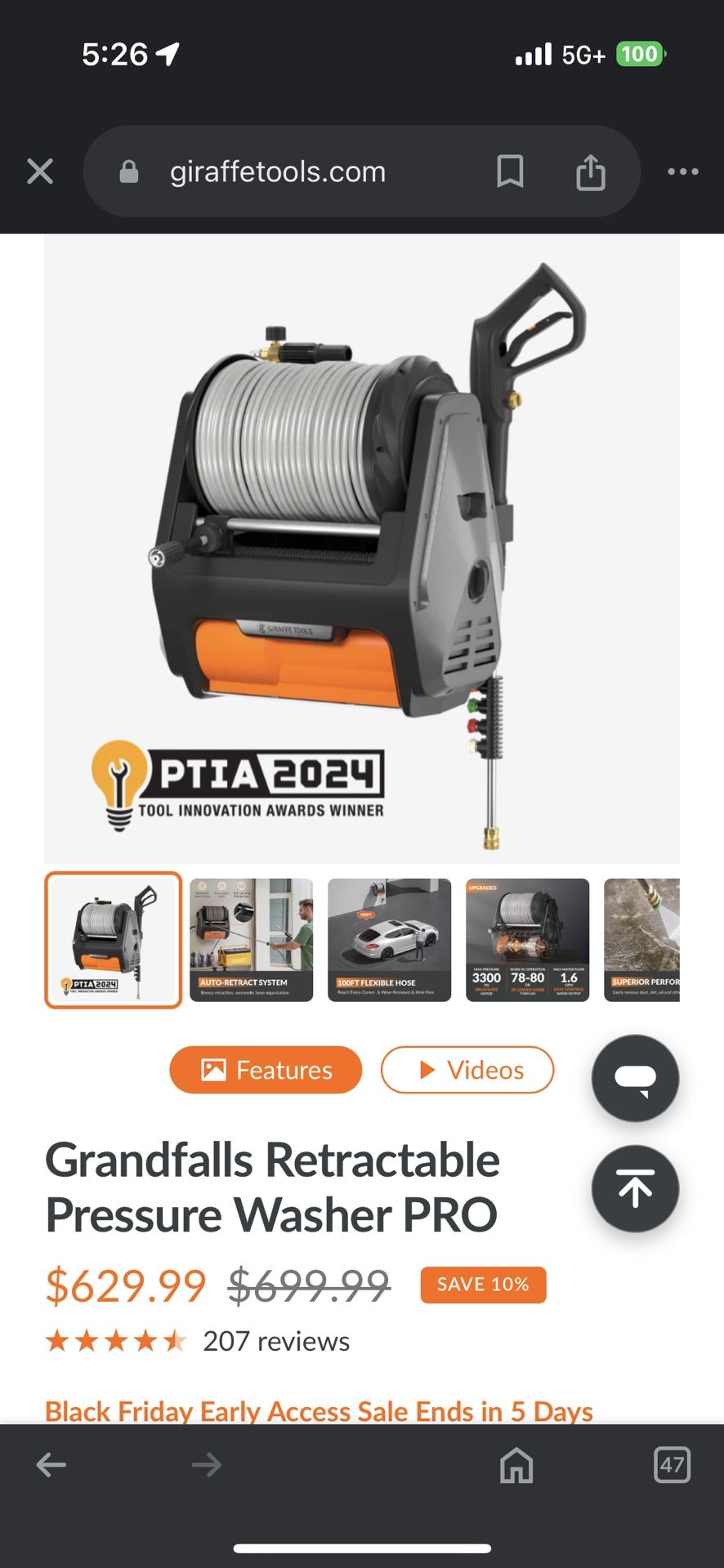724x1568 pixels.
Task: Select the Superior Performance thumbnail
Action: point(641,940)
